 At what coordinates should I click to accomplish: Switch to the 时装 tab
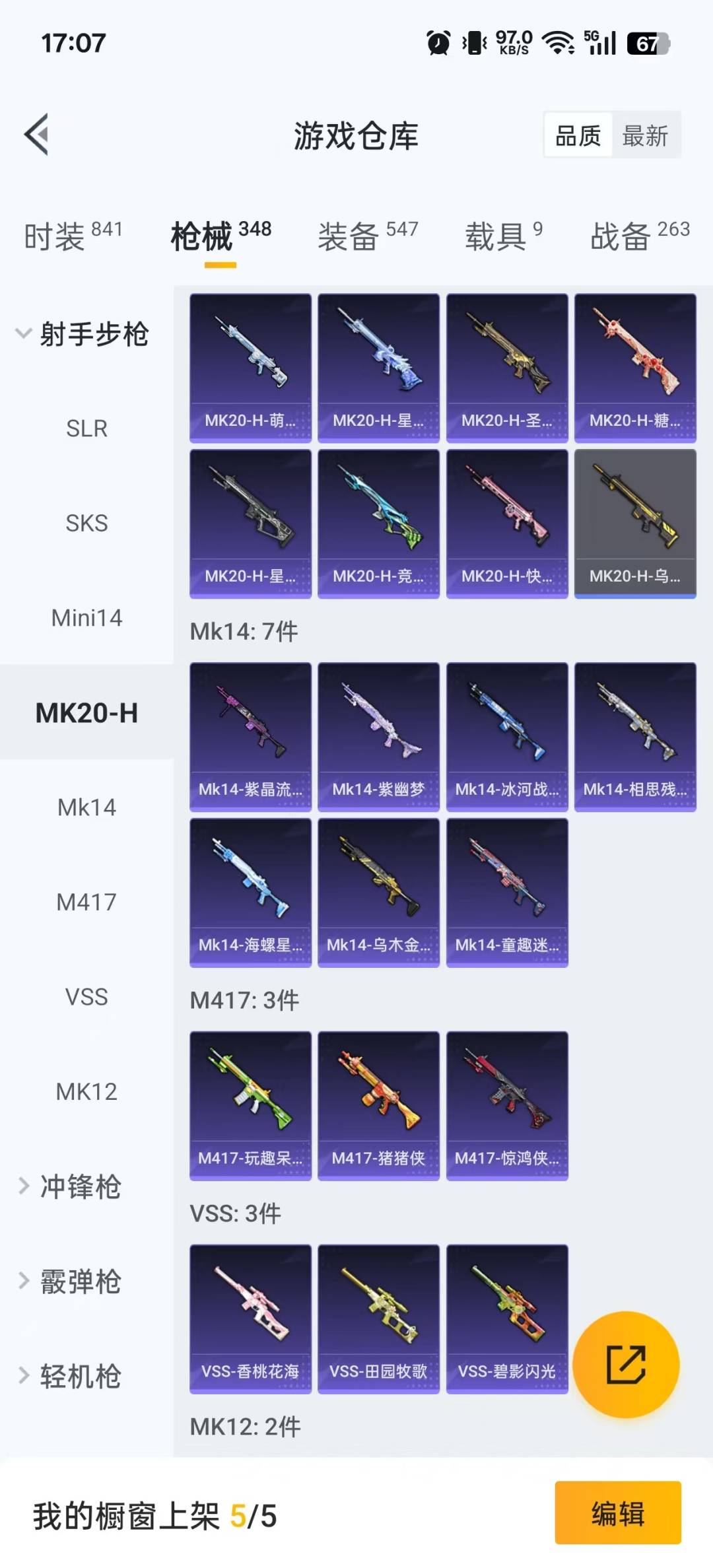(x=73, y=236)
